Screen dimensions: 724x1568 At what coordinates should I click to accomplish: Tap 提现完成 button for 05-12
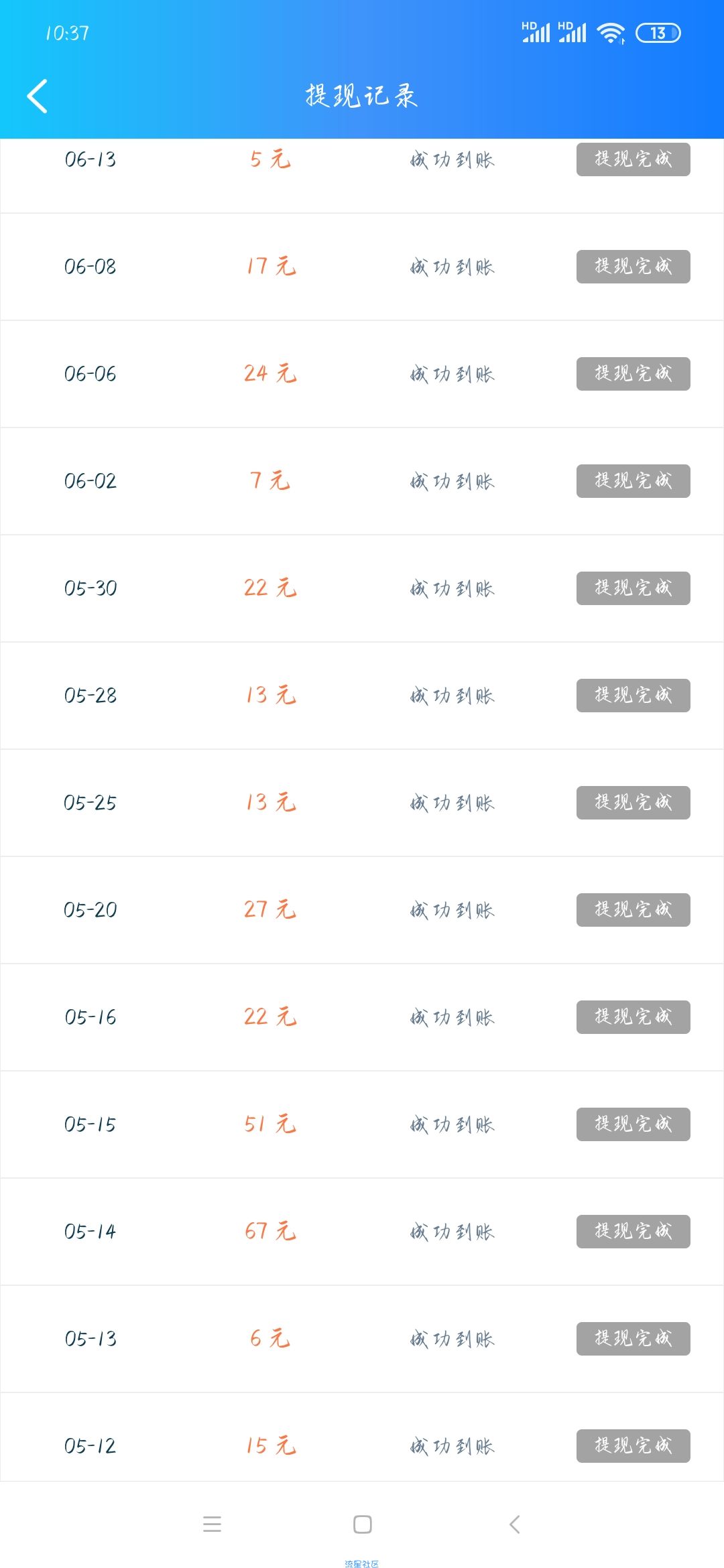click(633, 1445)
